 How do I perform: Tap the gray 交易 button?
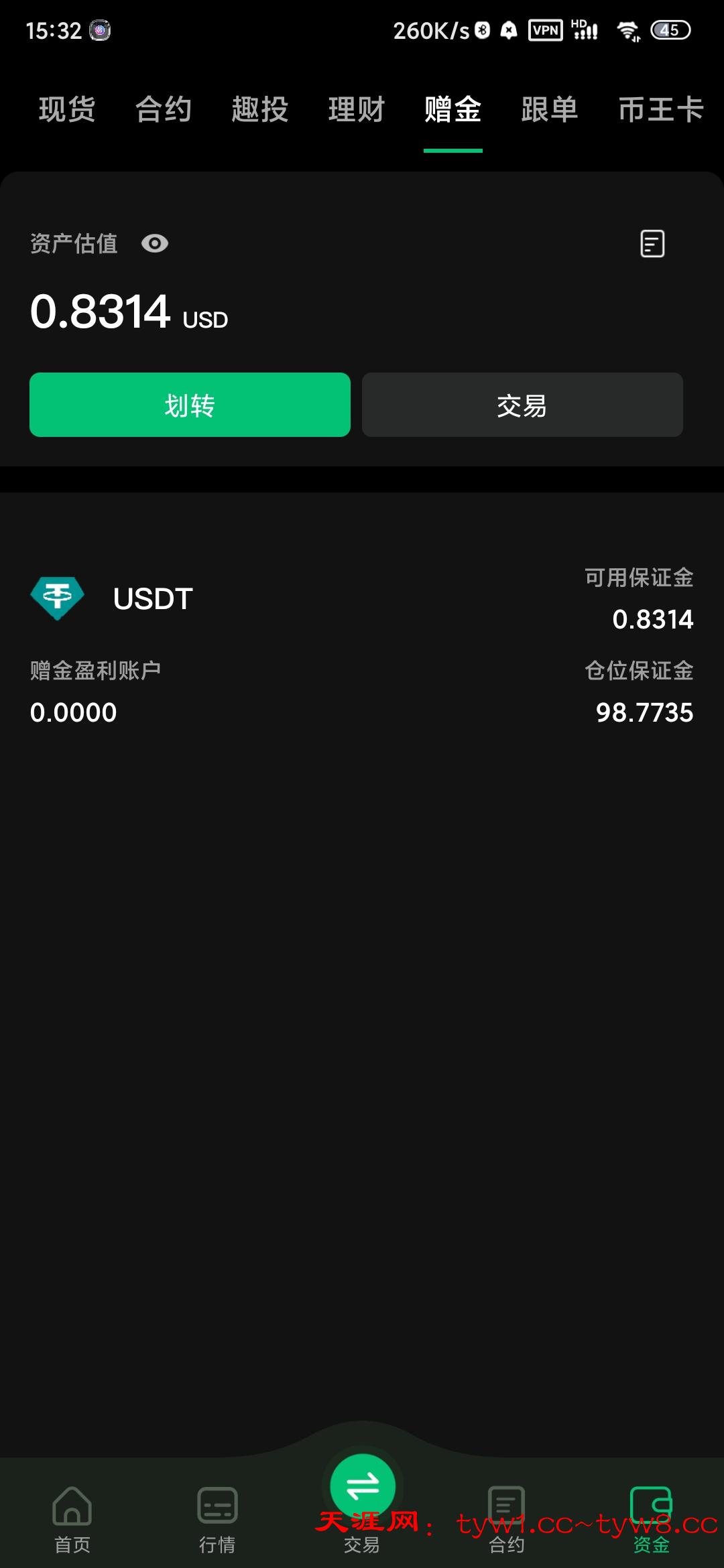[x=522, y=405]
